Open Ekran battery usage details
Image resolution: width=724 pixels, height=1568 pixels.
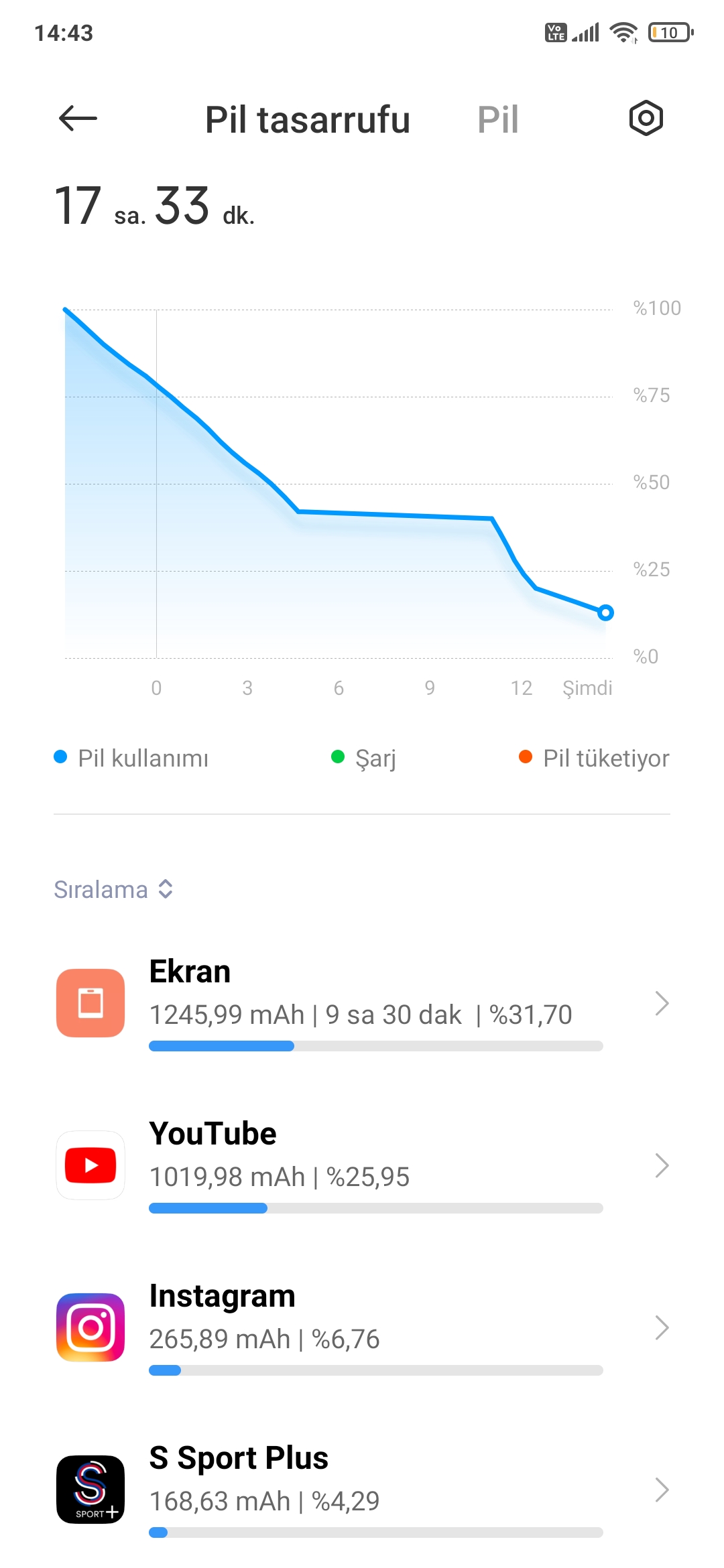point(362,1004)
